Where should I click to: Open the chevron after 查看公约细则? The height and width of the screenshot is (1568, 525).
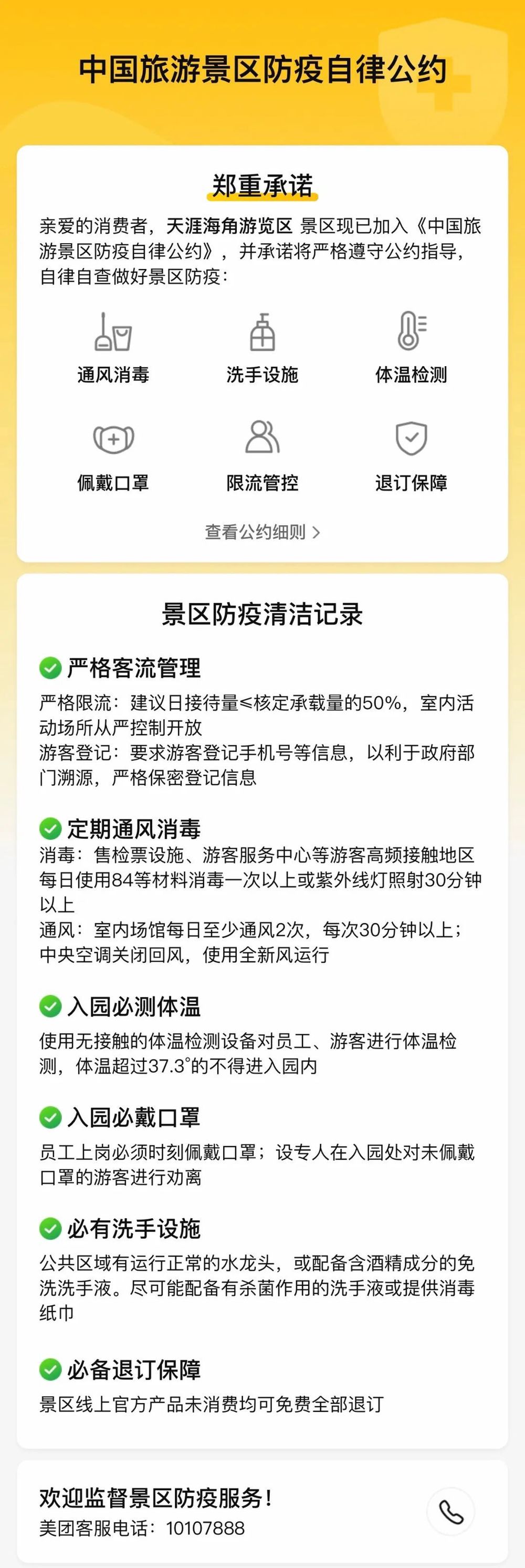(x=318, y=533)
